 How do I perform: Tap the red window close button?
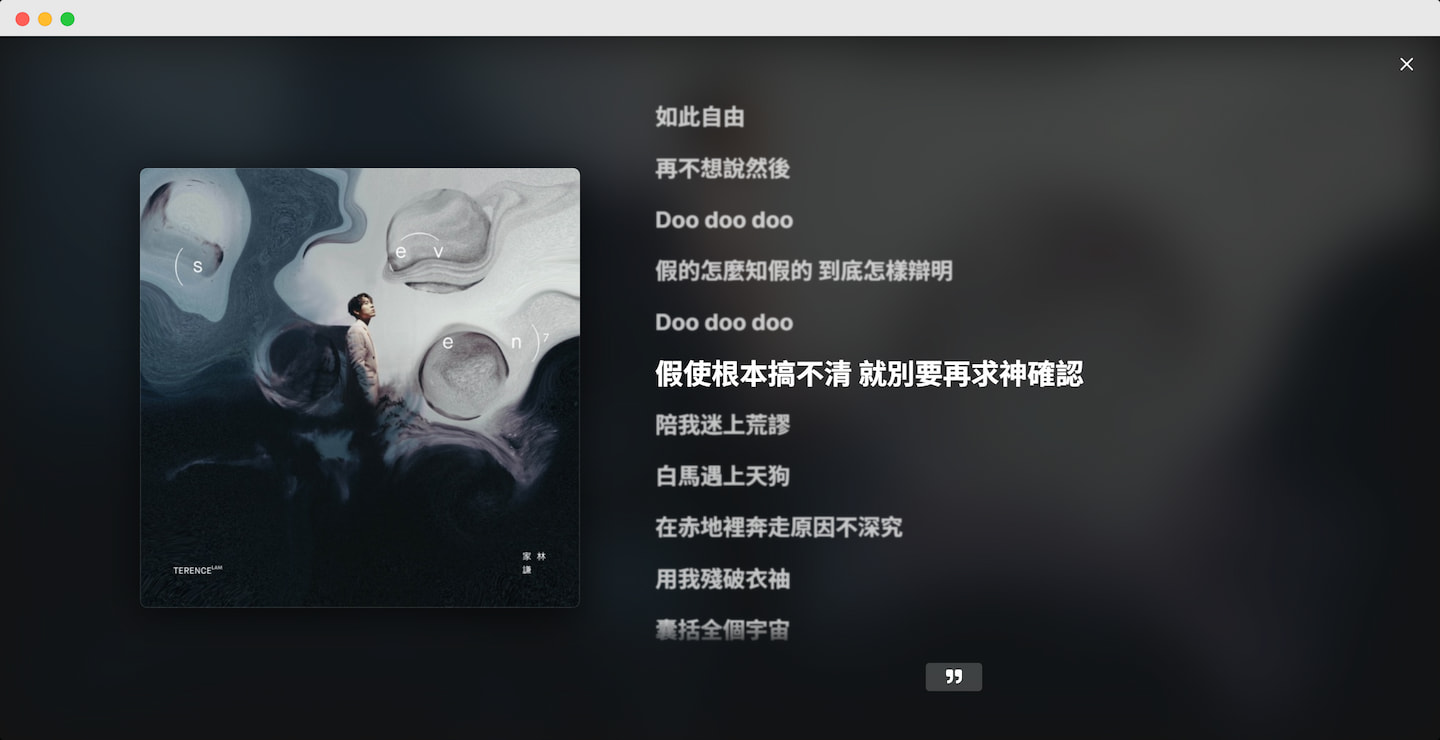(22, 19)
